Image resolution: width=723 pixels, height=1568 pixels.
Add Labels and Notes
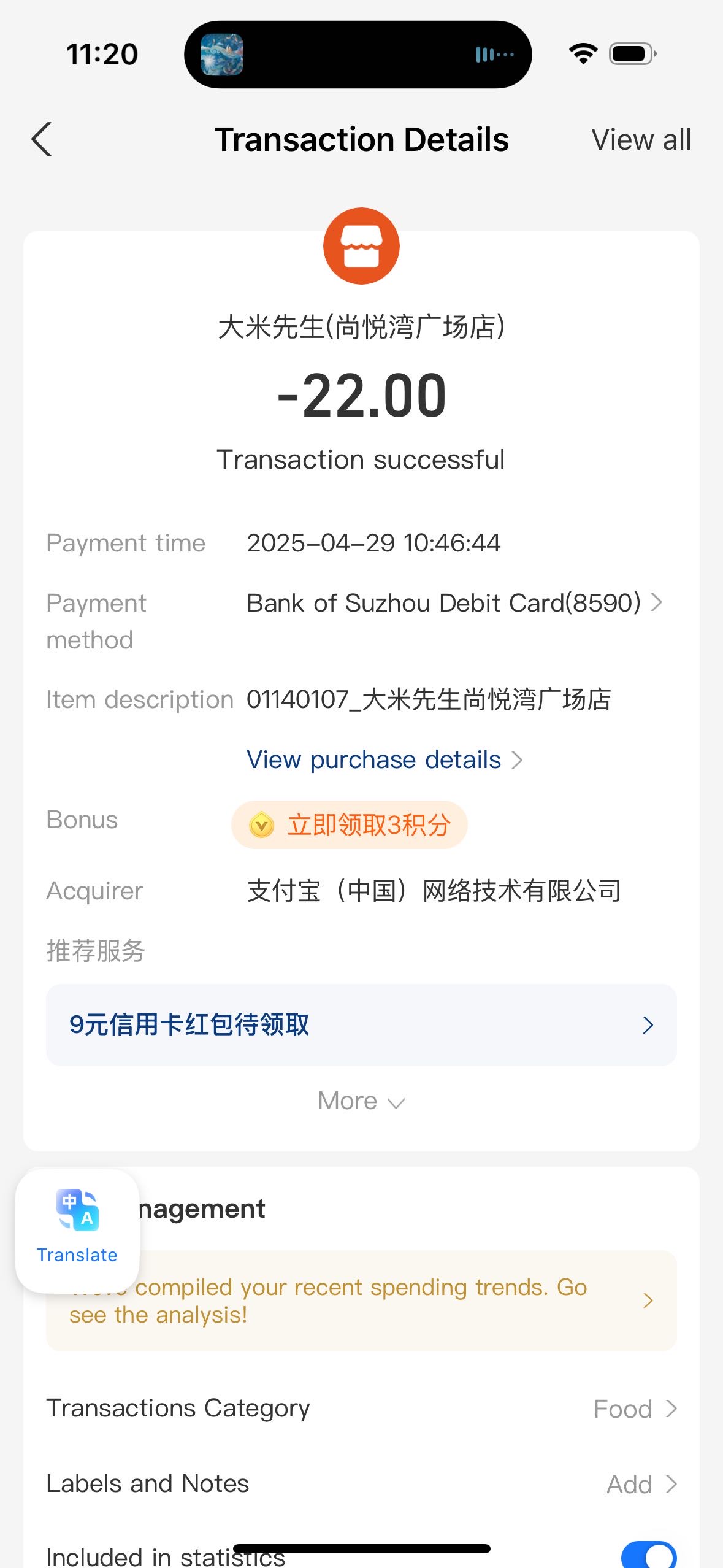361,1484
